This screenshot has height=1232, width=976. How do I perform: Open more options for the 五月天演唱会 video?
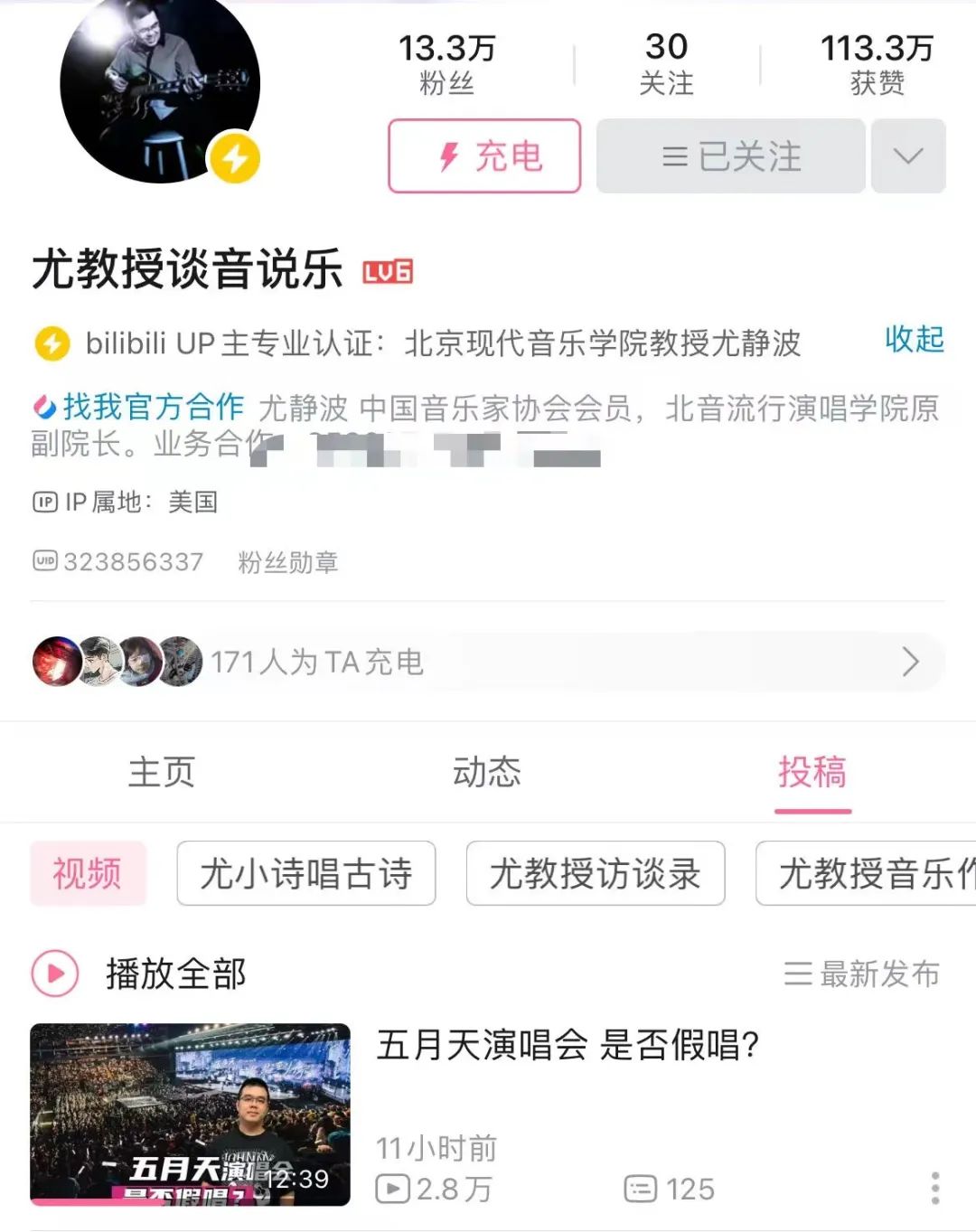934,1188
